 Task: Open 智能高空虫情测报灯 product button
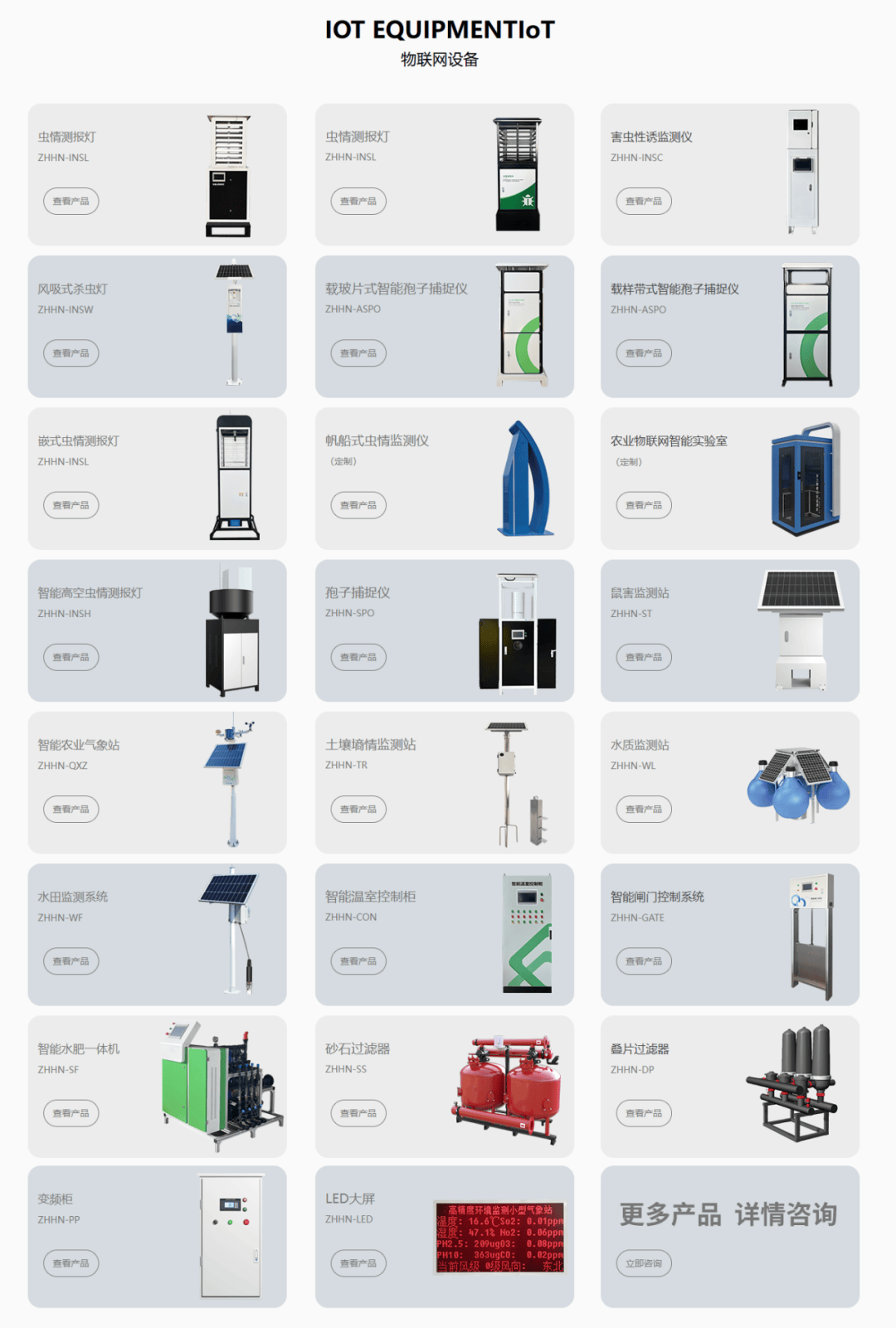click(x=71, y=657)
